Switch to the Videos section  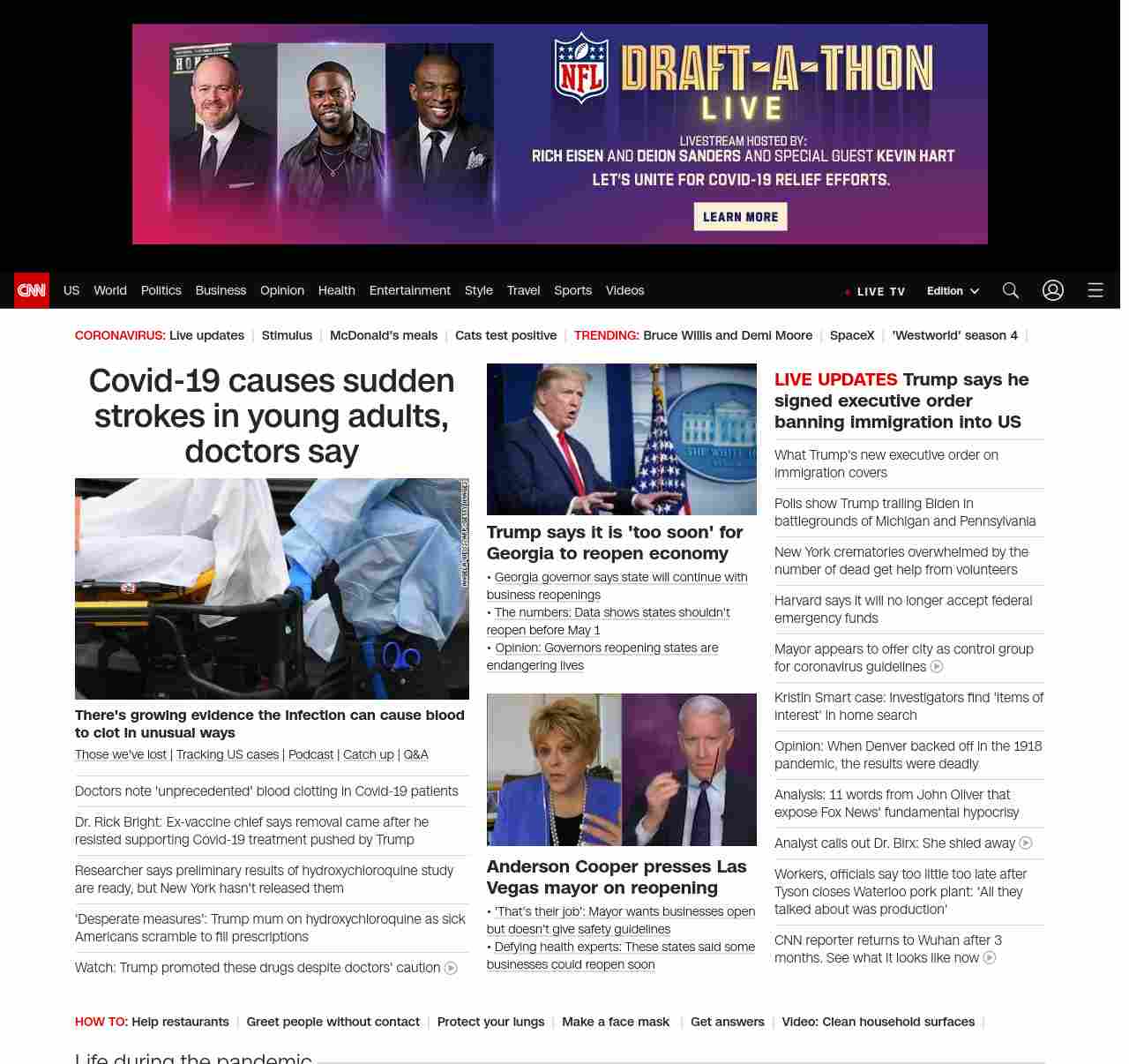[624, 290]
